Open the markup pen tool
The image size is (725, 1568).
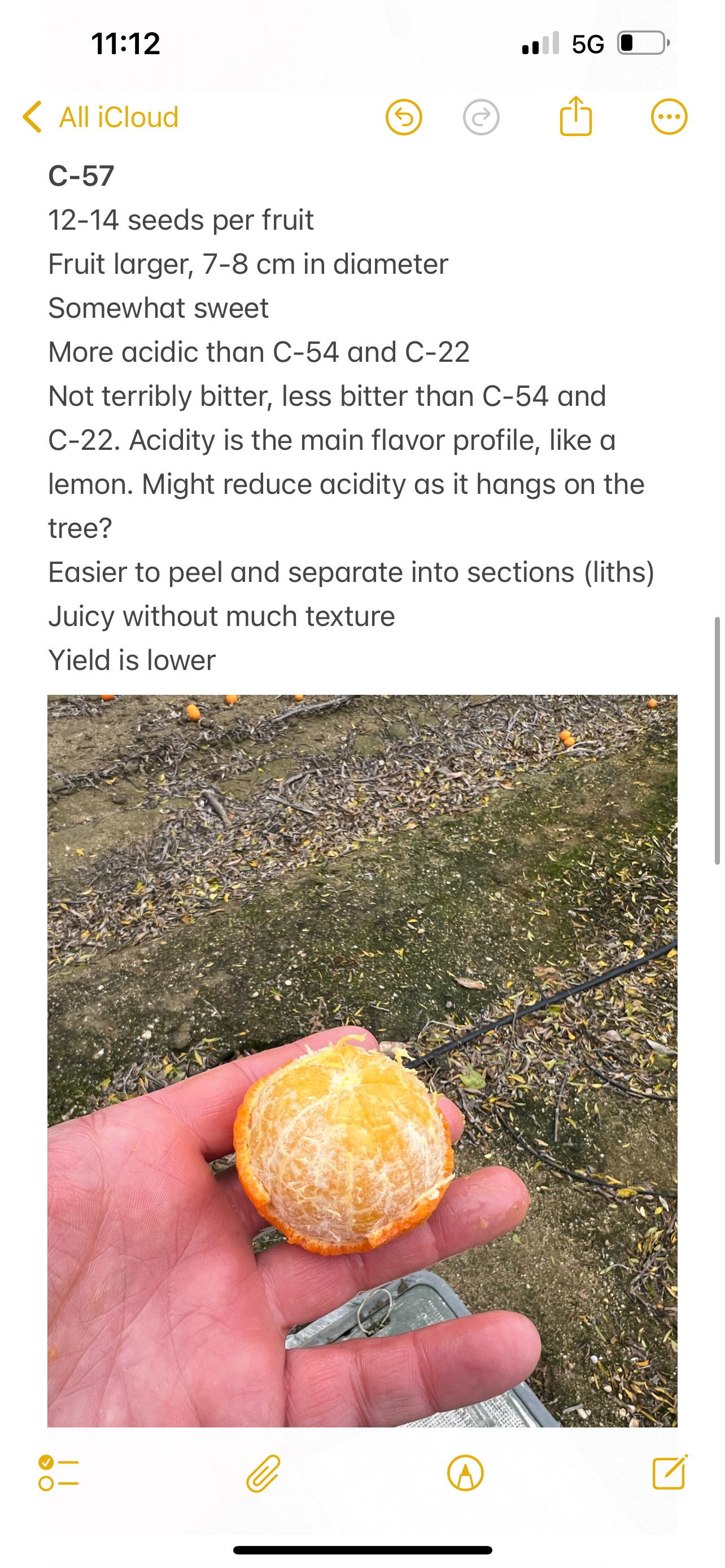(466, 1474)
